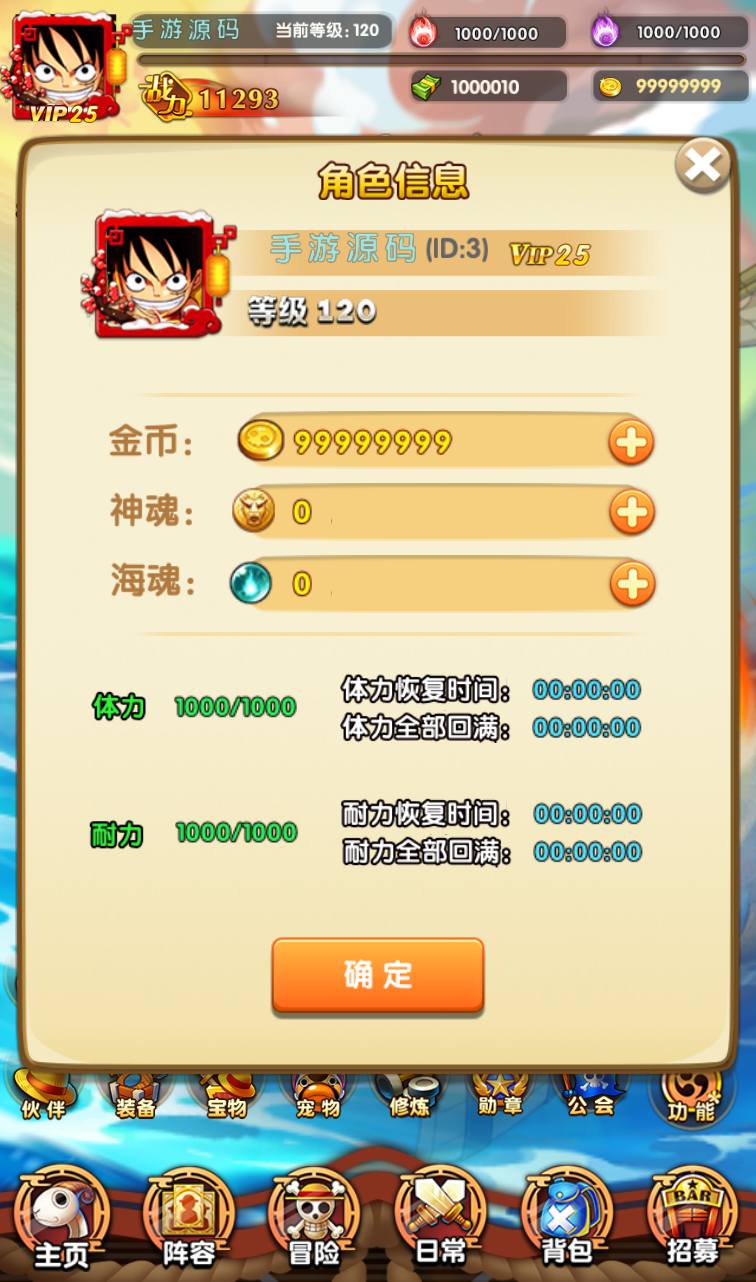Open the 伙伴 menu icon
Image resolution: width=756 pixels, height=1282 pixels.
click(x=43, y=1094)
